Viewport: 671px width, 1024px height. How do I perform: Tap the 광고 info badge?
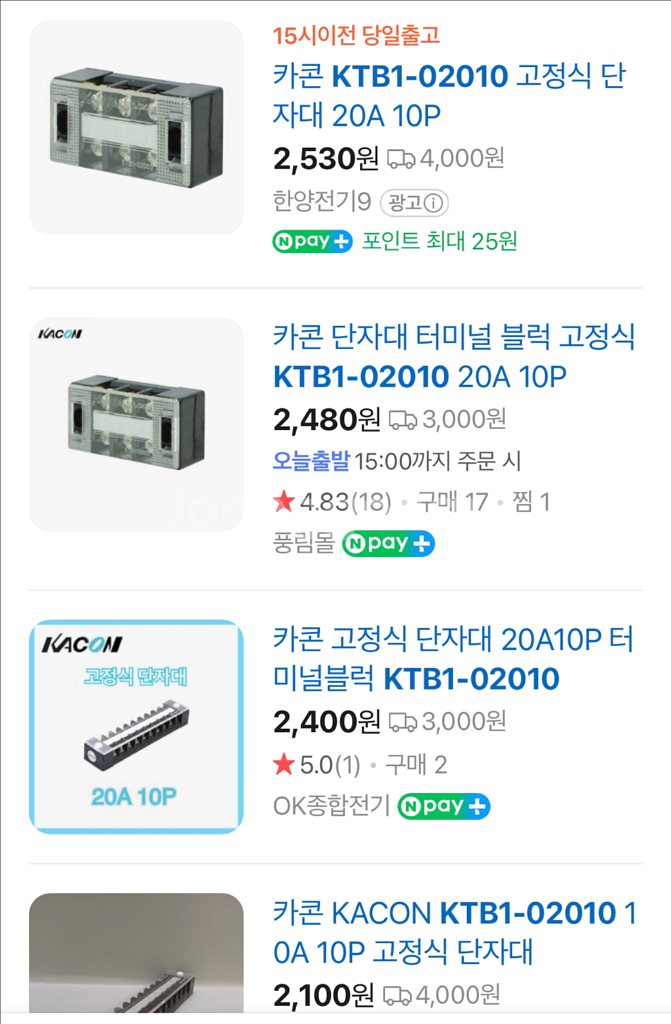pyautogui.click(x=415, y=203)
